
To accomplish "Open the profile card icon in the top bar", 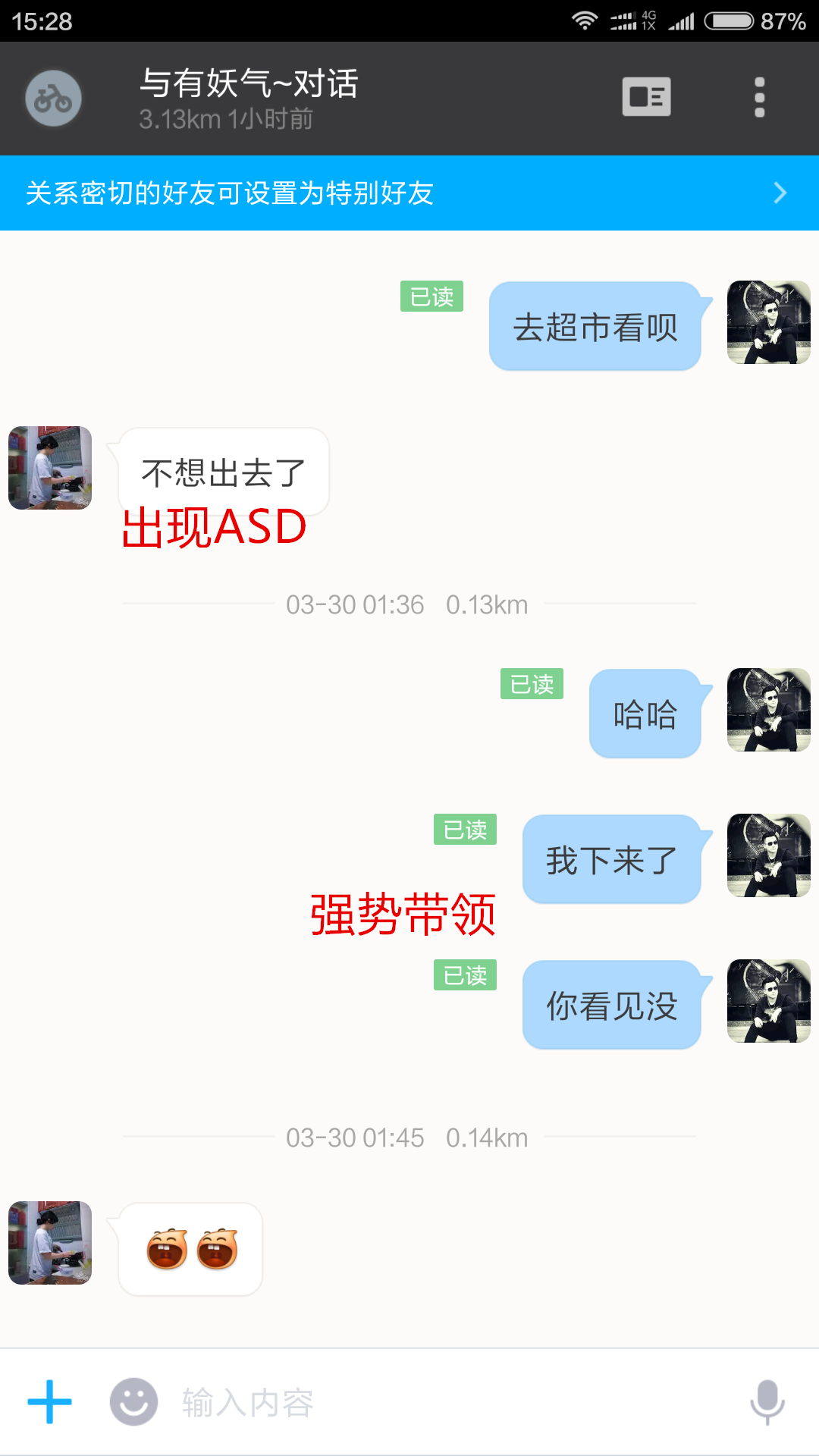I will click(646, 97).
